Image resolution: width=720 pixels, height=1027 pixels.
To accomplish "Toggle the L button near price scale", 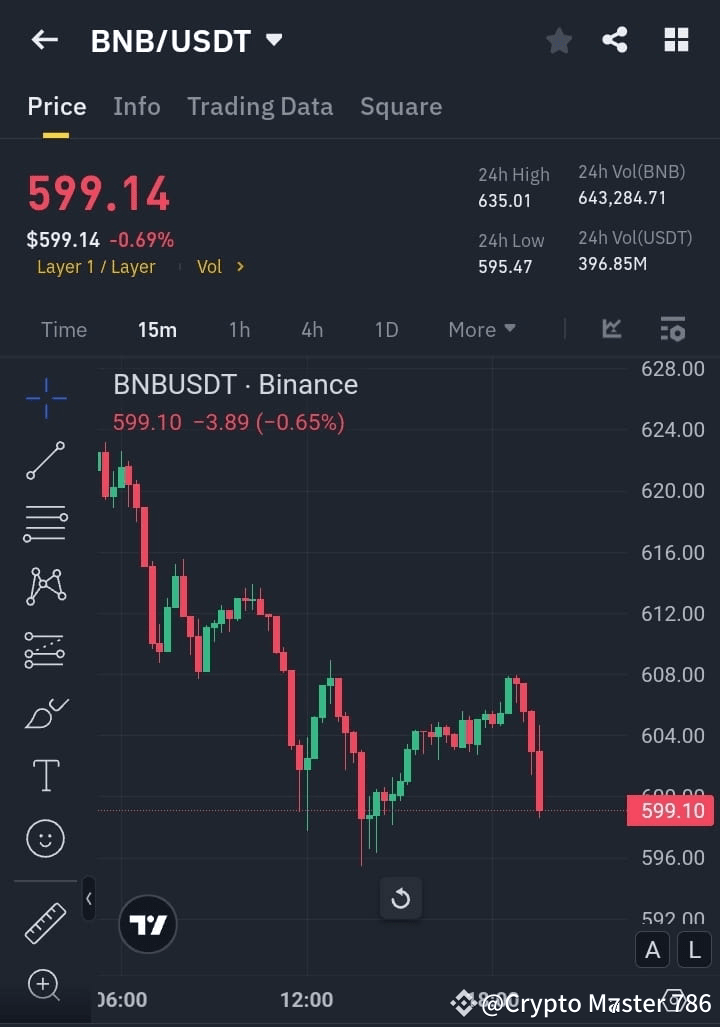I will click(694, 950).
